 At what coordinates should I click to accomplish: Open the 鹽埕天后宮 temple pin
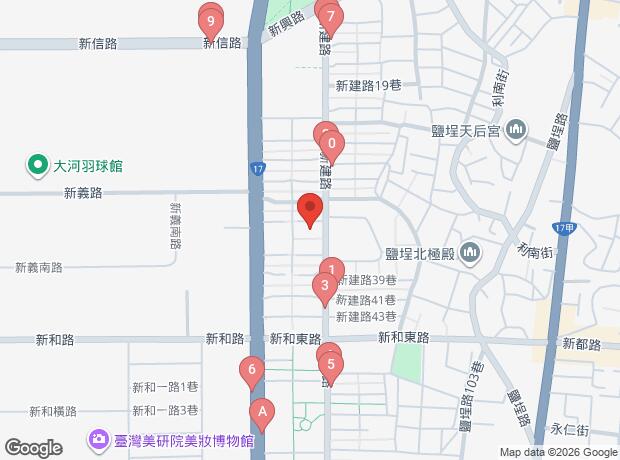pyautogui.click(x=516, y=130)
